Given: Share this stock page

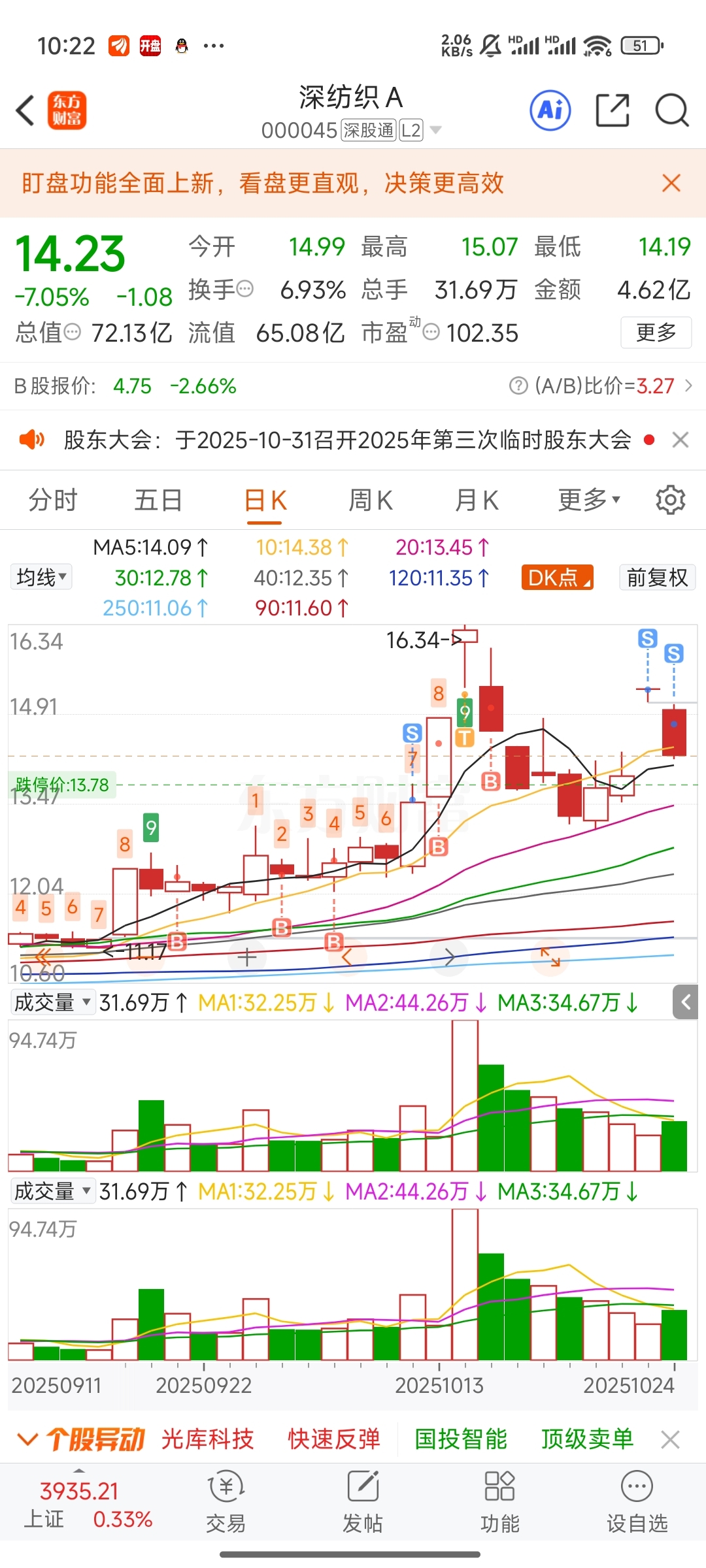Looking at the screenshot, I should [613, 110].
